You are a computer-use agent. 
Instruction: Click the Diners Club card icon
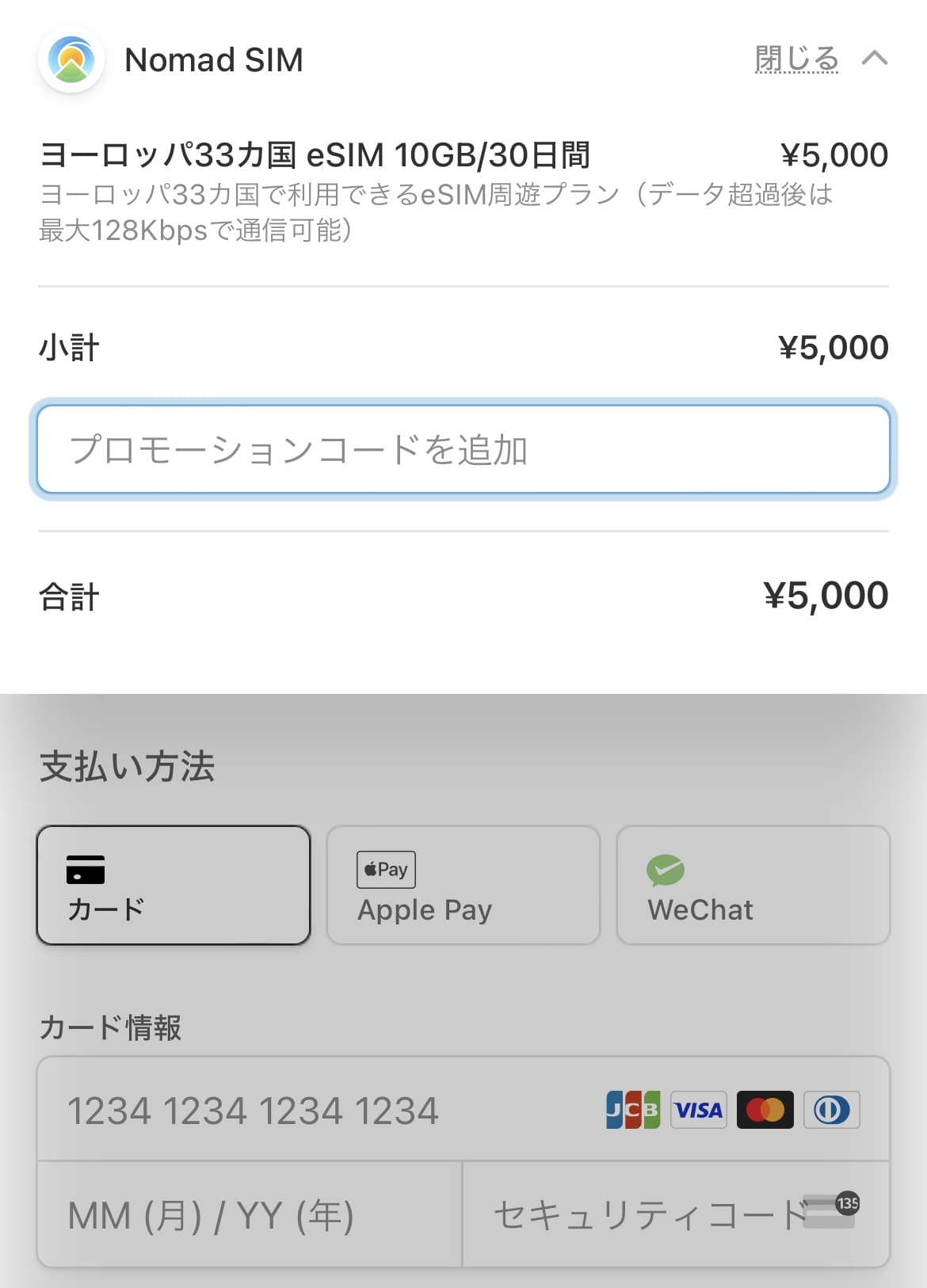830,1110
